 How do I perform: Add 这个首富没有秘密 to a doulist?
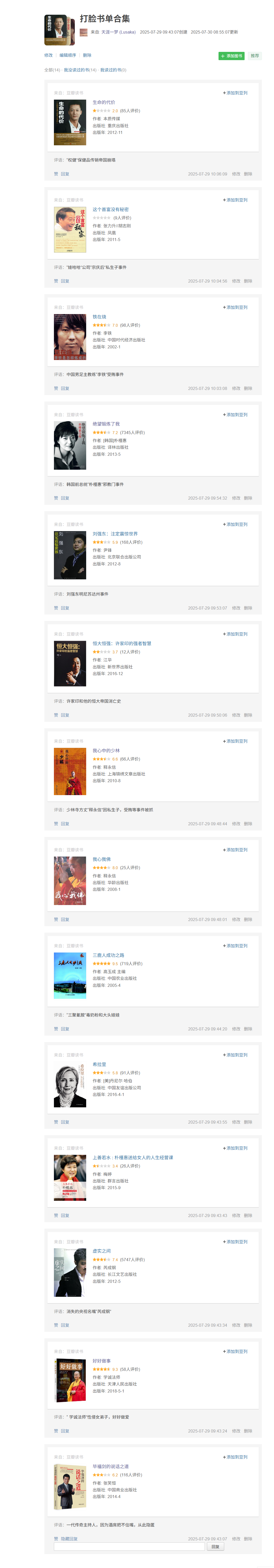235,200
